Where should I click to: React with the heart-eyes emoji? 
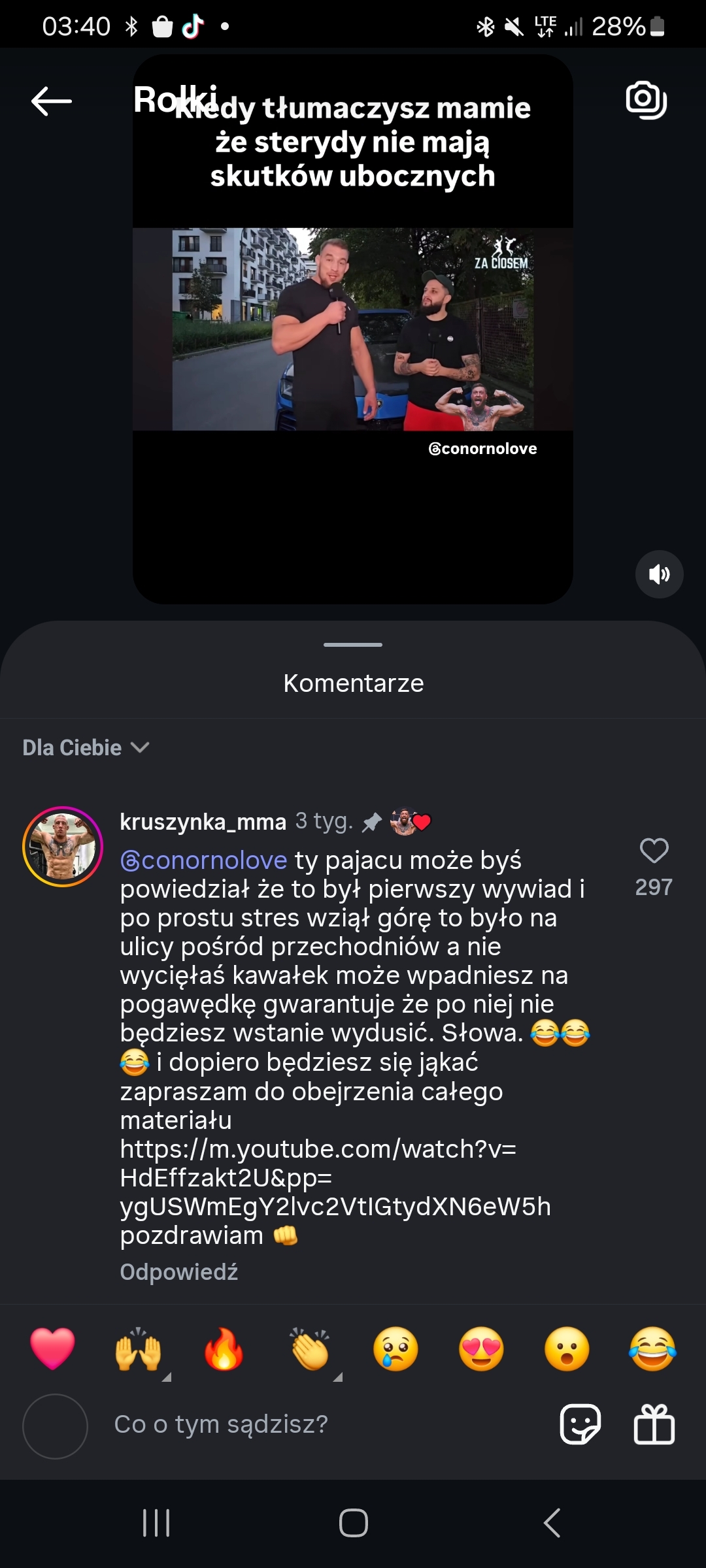[x=481, y=1348]
